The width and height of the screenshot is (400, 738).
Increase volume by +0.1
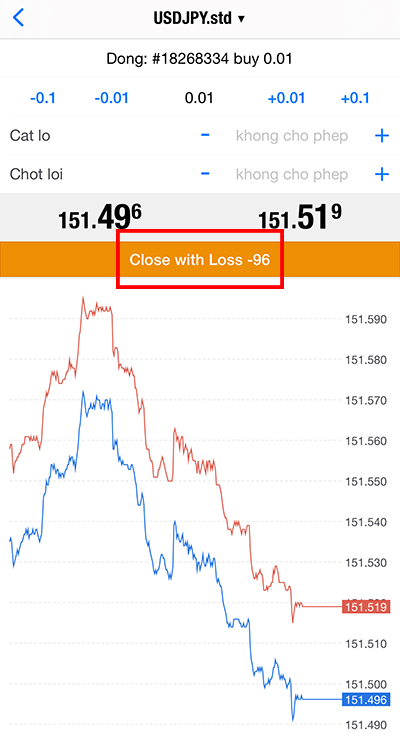point(355,98)
